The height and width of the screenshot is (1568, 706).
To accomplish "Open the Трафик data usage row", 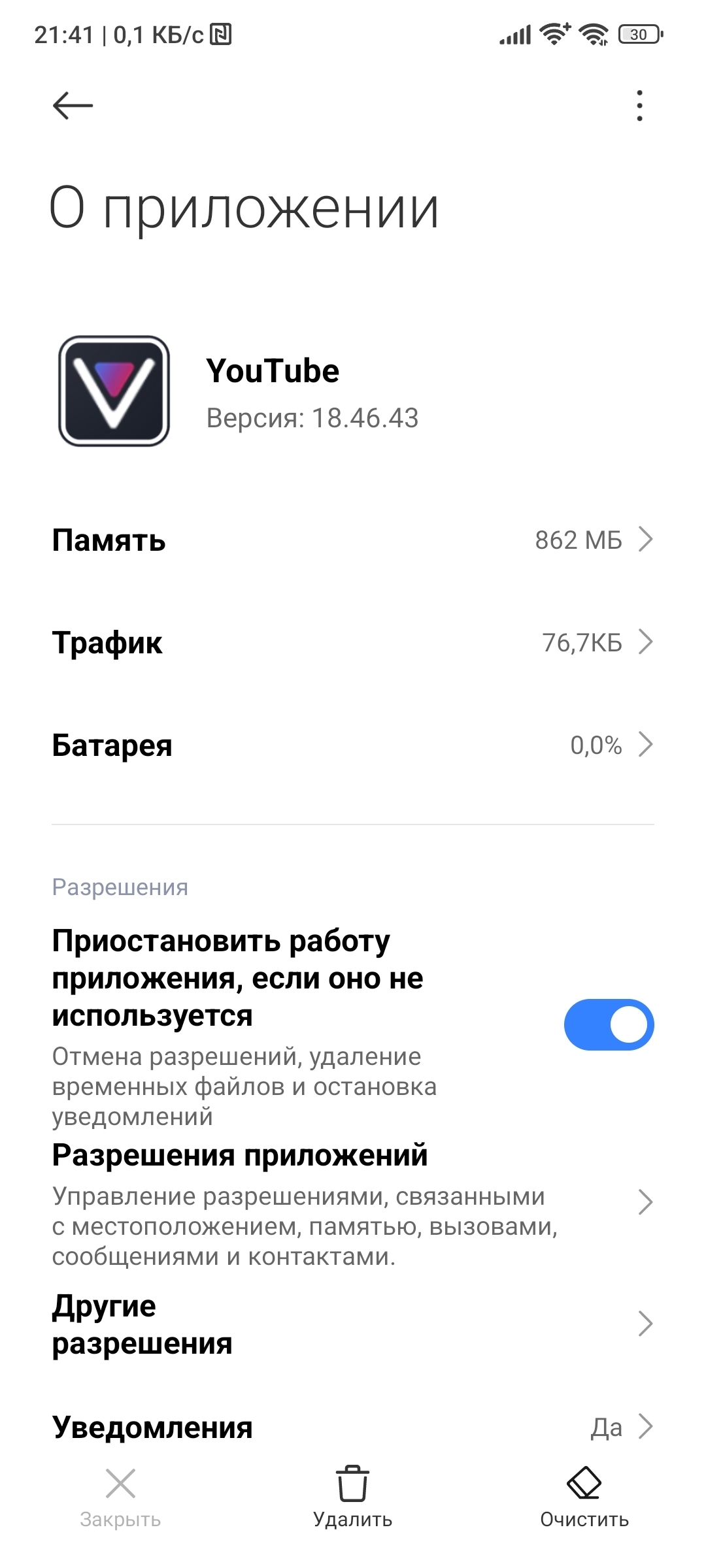I will 353,643.
